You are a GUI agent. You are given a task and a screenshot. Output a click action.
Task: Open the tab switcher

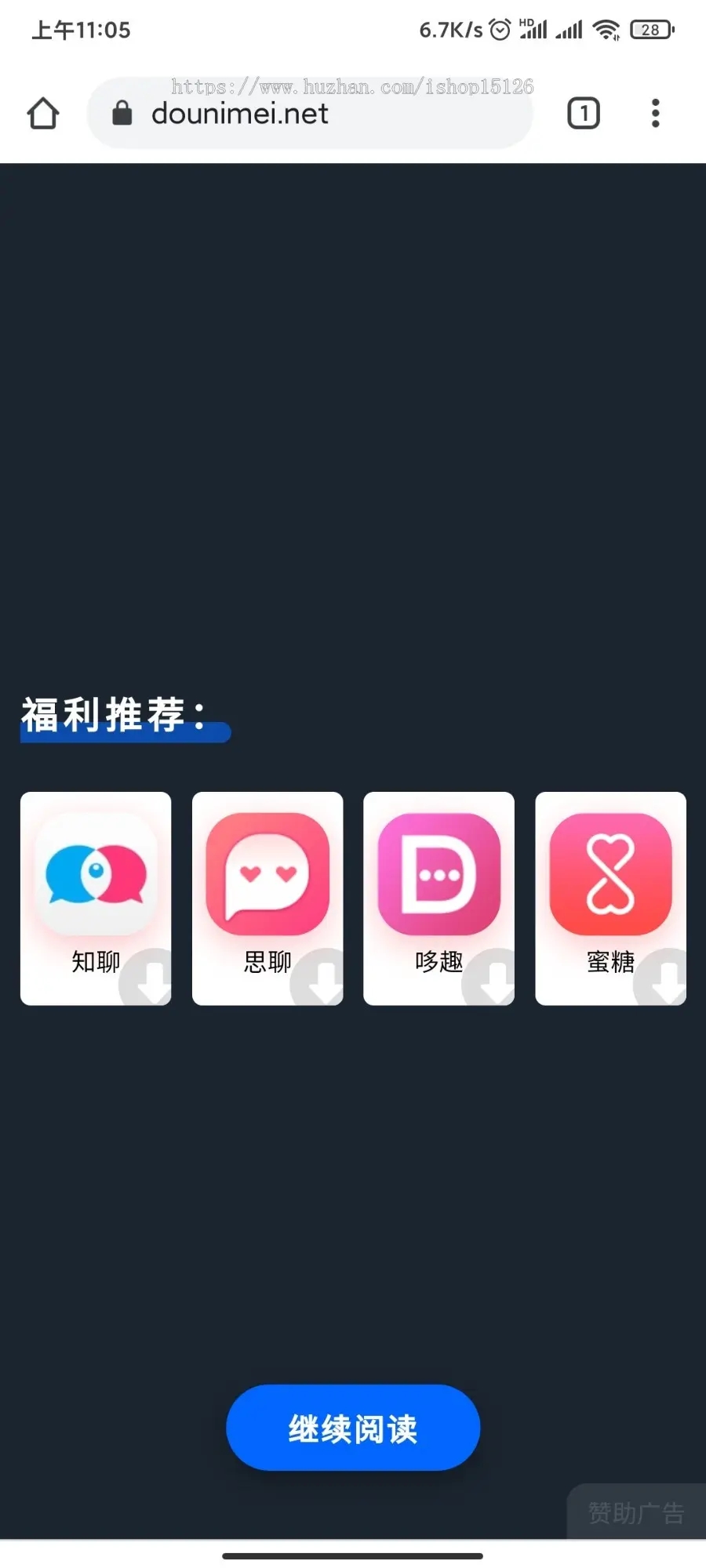583,114
